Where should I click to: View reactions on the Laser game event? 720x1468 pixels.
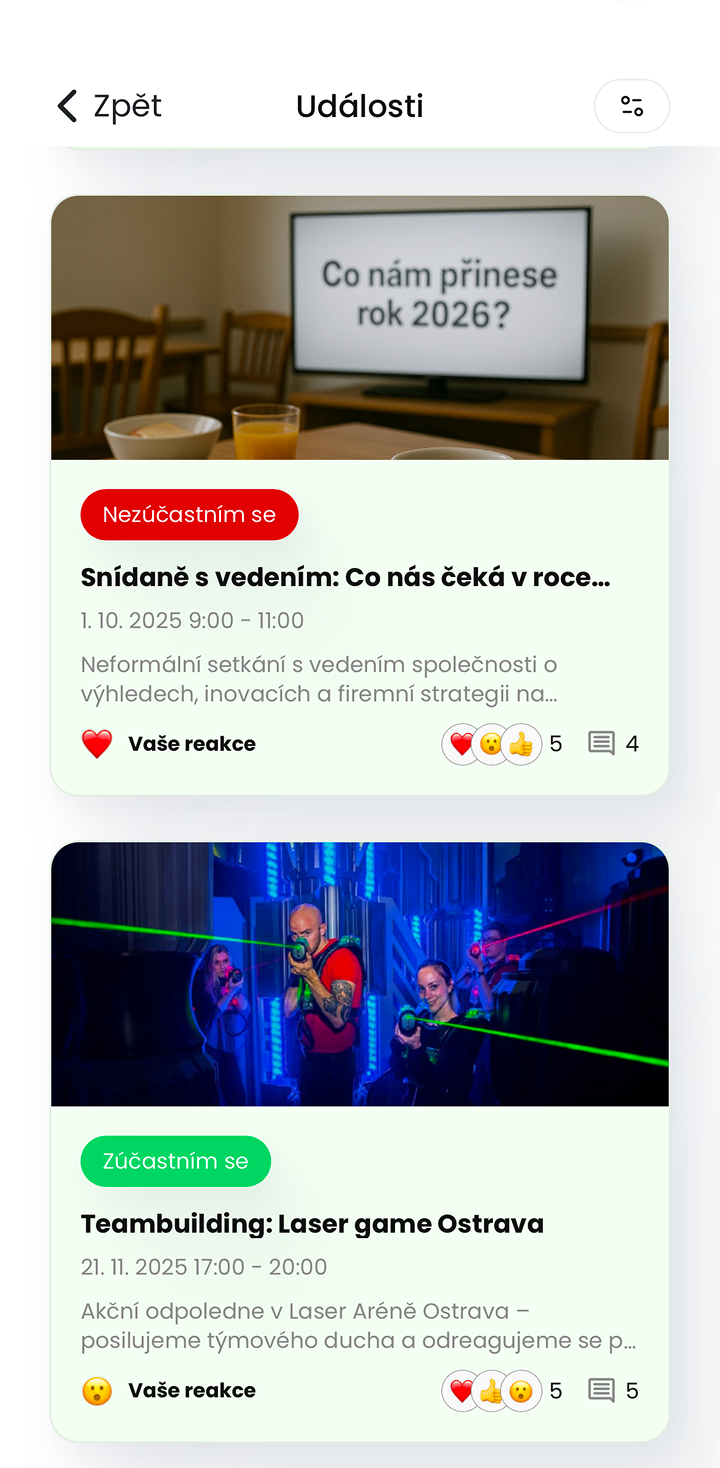coord(501,1391)
